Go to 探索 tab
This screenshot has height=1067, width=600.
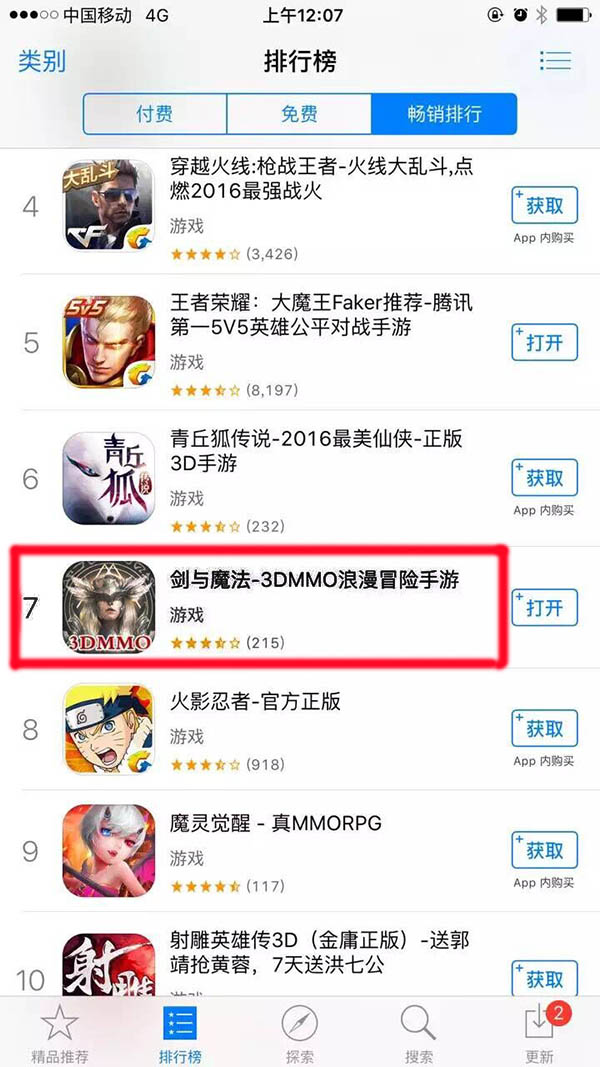299,1034
